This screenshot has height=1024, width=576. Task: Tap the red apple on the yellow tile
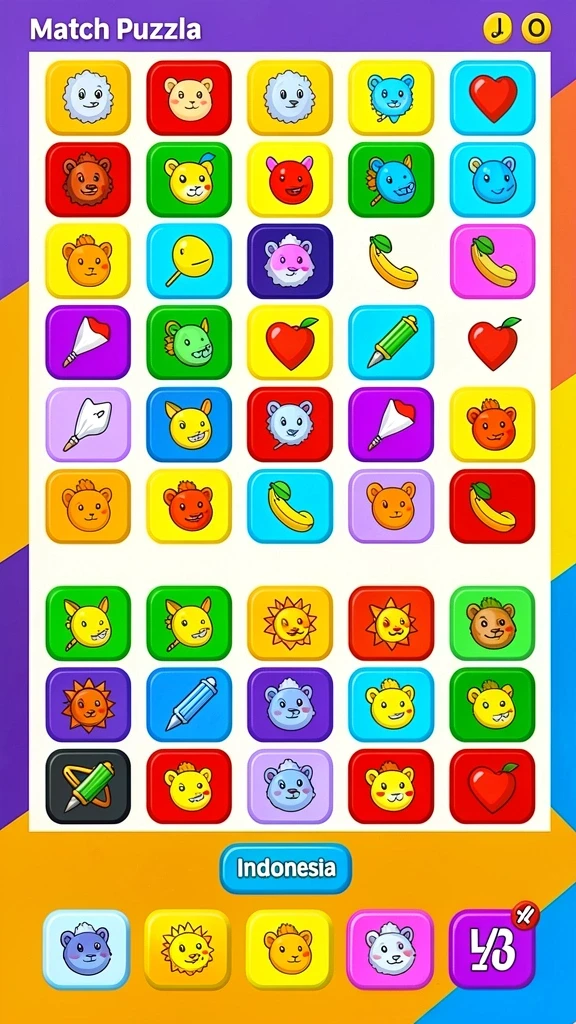290,343
